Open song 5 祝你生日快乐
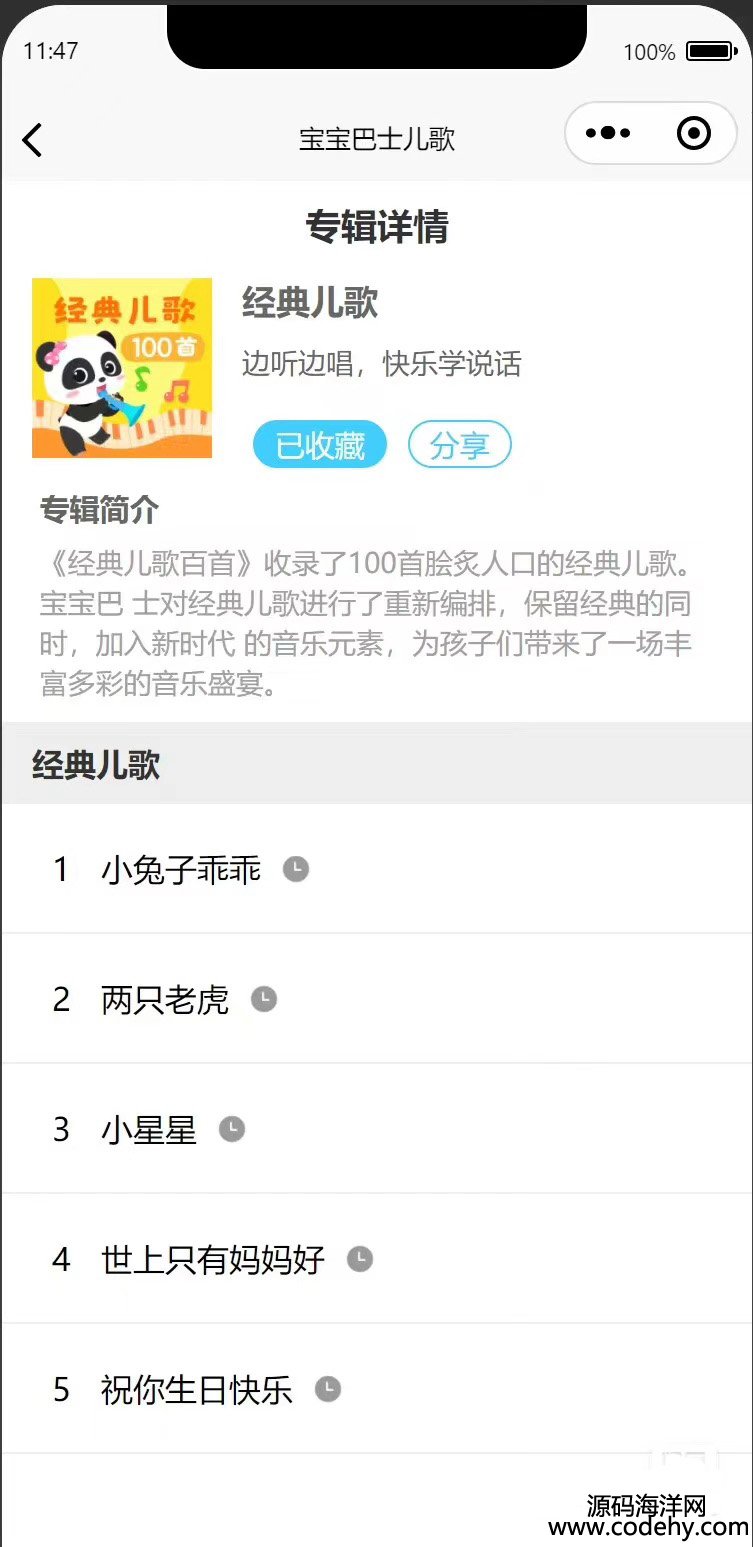Viewport: 753px width, 1547px height. (376, 1389)
